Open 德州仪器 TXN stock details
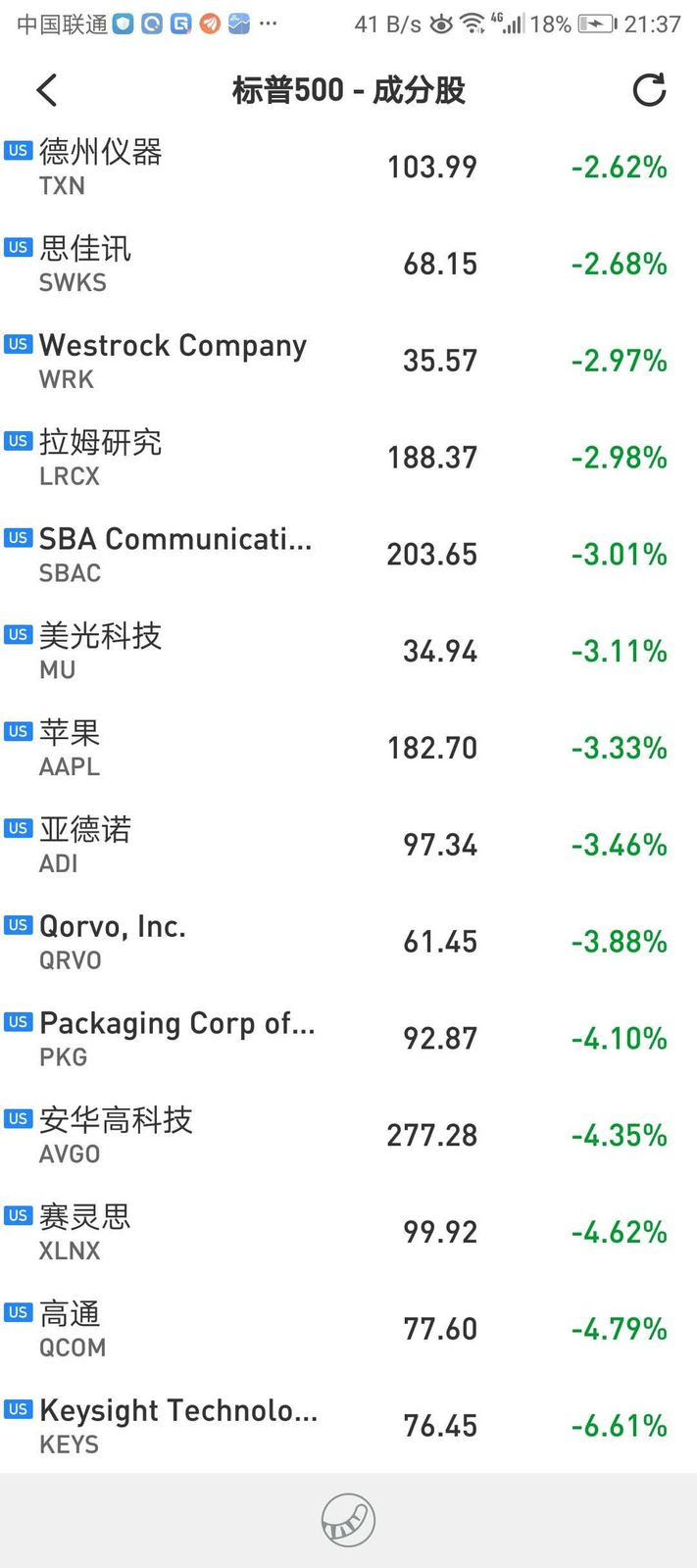This screenshot has height=1568, width=697. coord(348,167)
